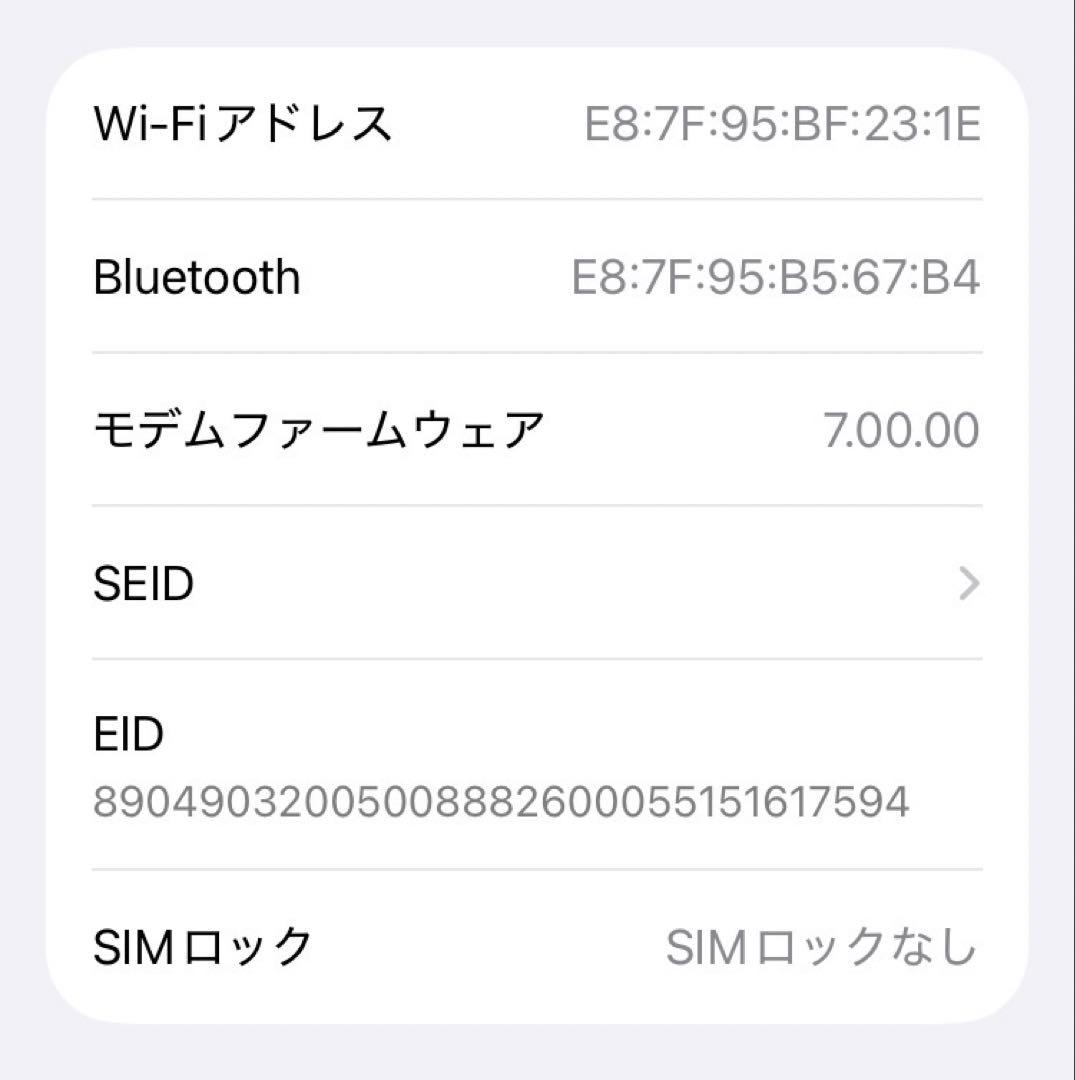Tap the SEID label
Screen dimensions: 1075x1080
[x=143, y=584]
